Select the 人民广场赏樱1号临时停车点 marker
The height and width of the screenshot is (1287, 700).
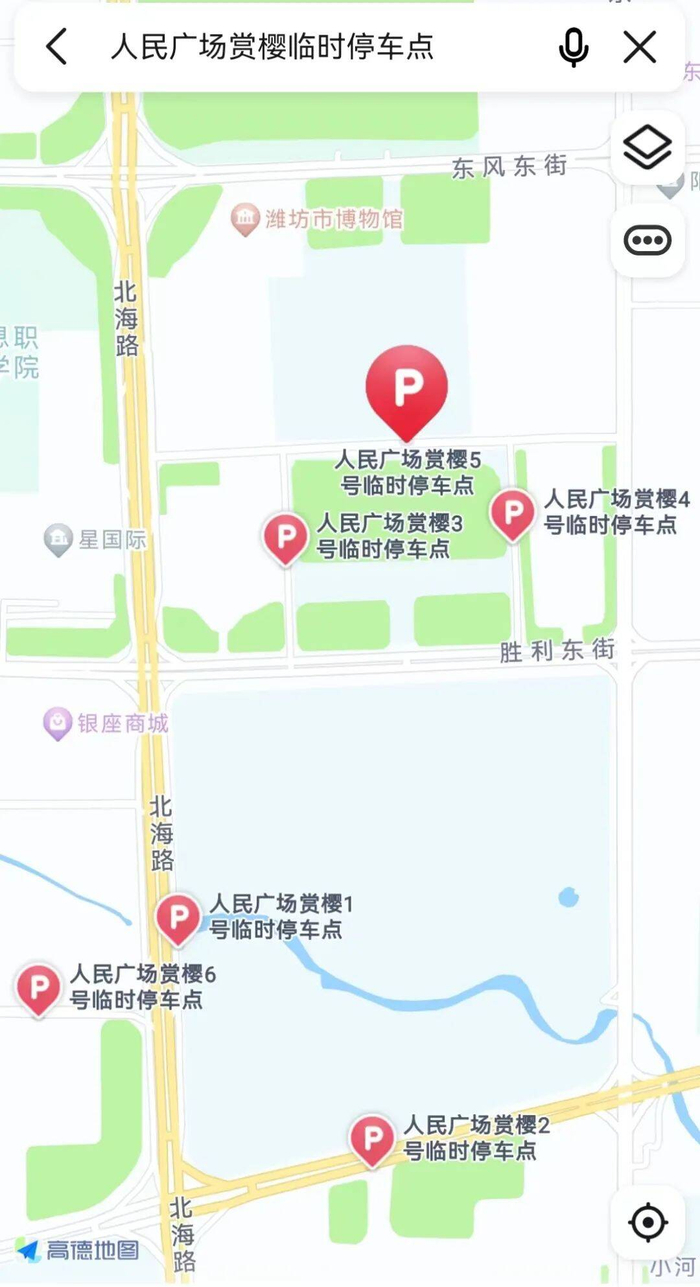pos(178,916)
